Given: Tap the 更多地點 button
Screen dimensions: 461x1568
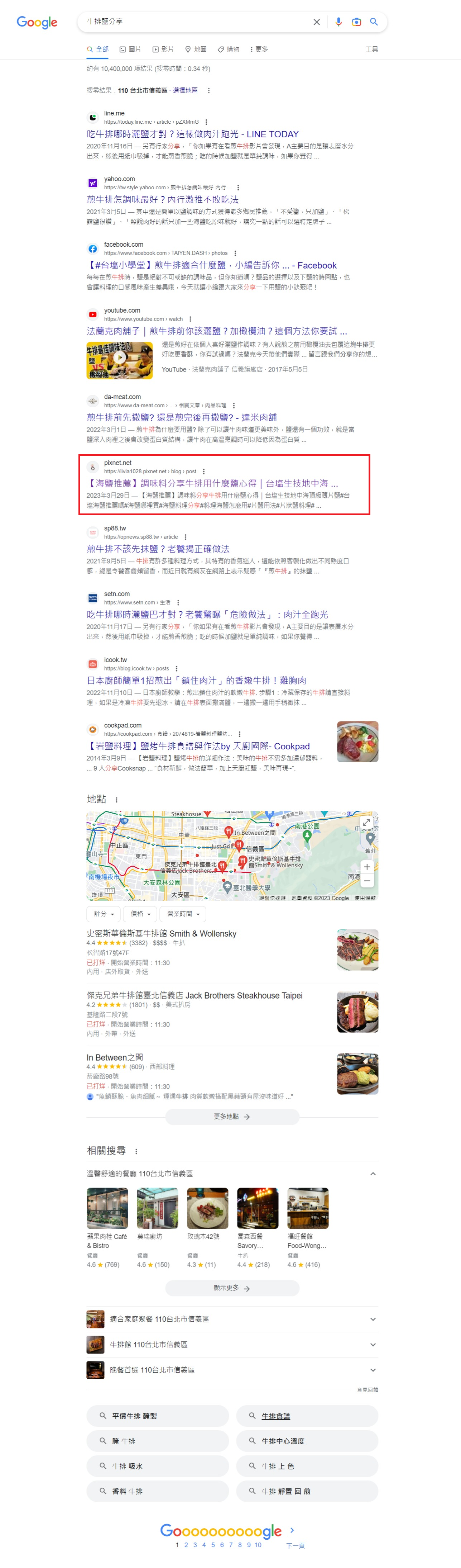Looking at the screenshot, I should (232, 1117).
